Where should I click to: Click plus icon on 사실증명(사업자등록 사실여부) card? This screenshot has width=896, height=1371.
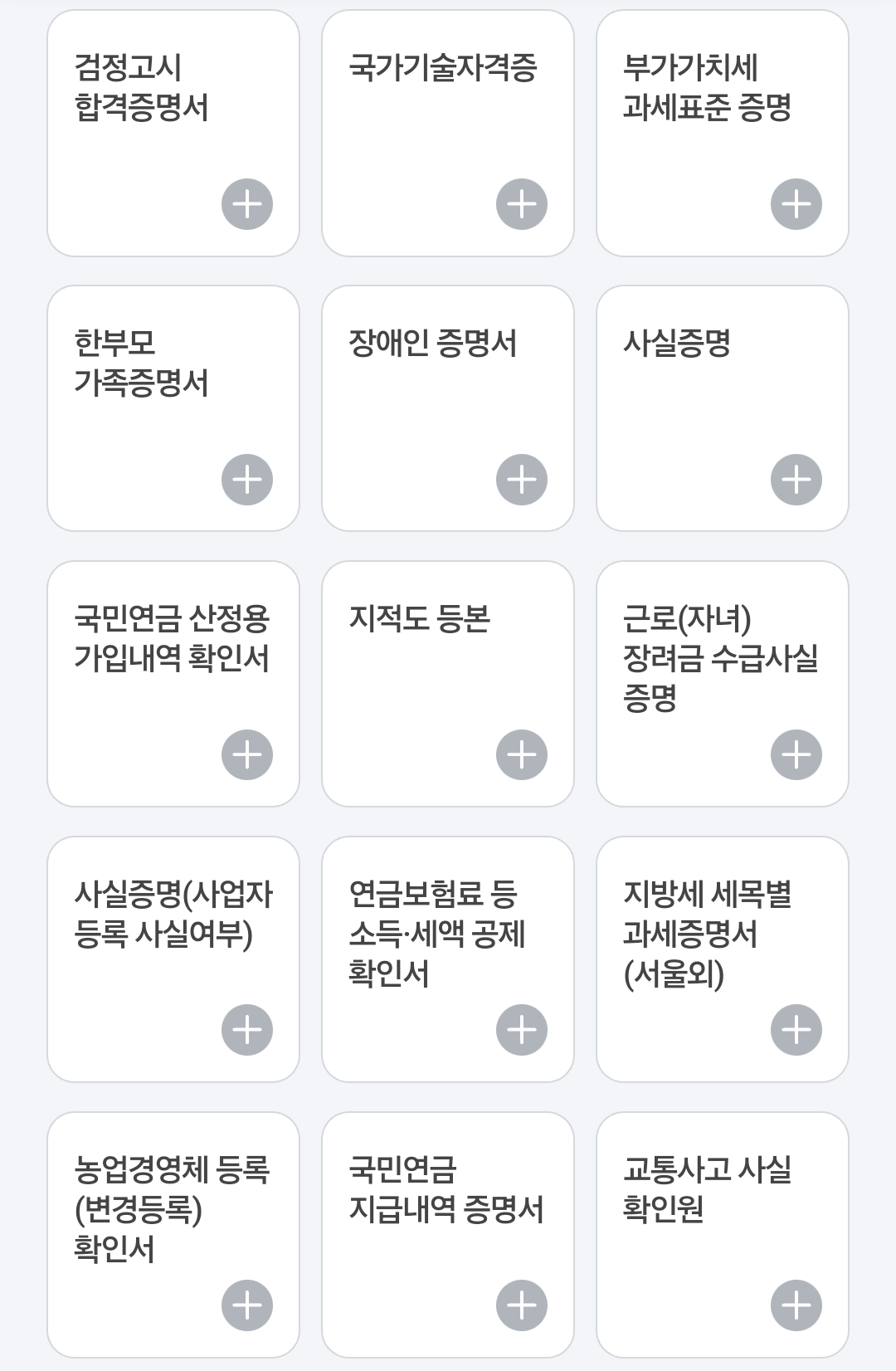pyautogui.click(x=246, y=1029)
